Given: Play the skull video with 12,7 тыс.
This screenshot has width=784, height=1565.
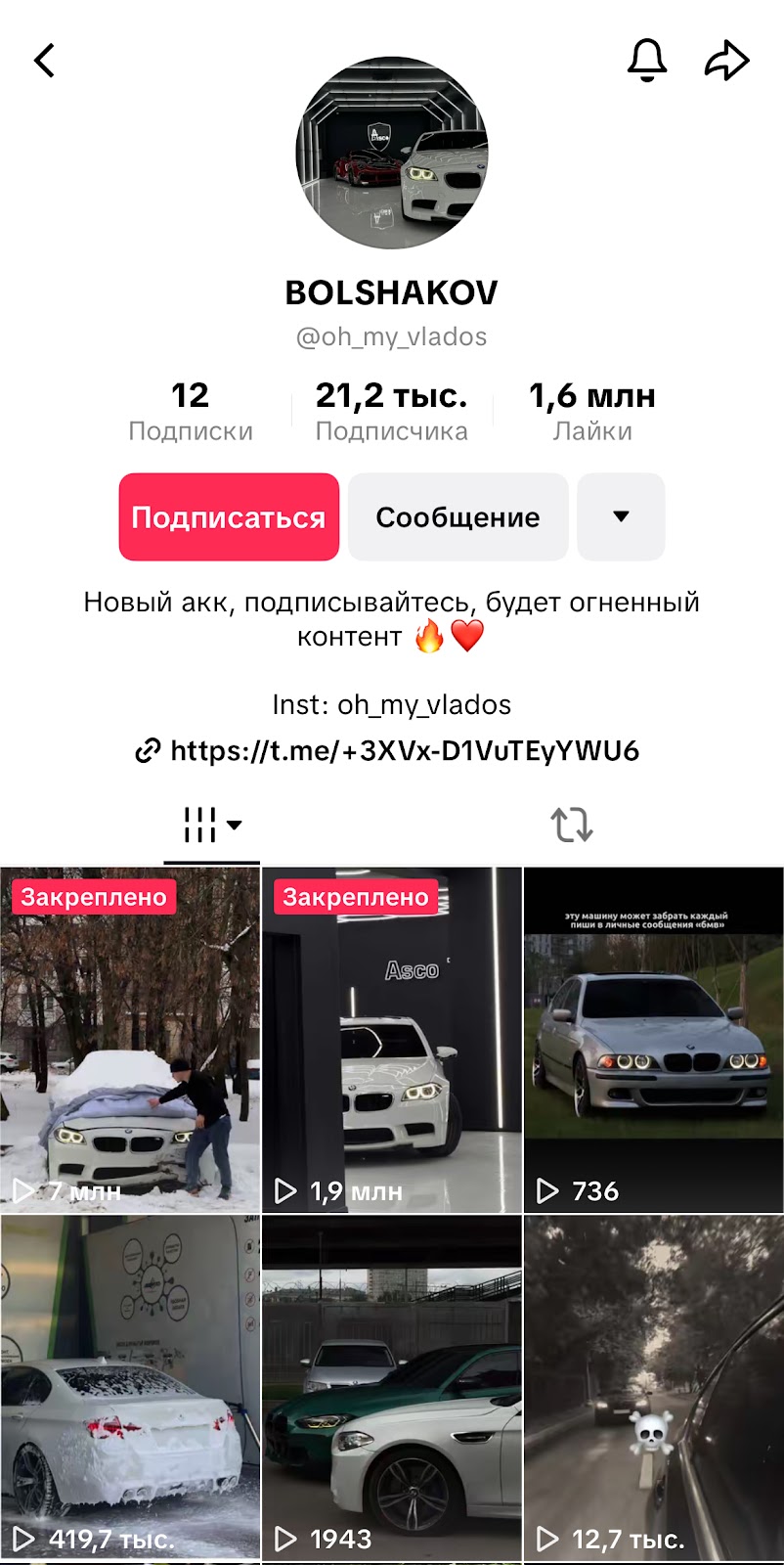Looking at the screenshot, I should click(x=654, y=1386).
